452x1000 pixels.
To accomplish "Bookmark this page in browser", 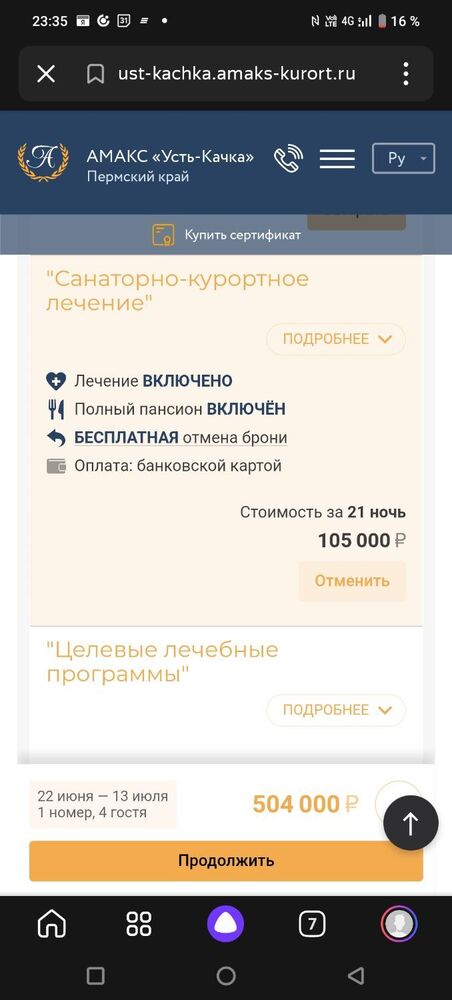I will click(x=96, y=74).
